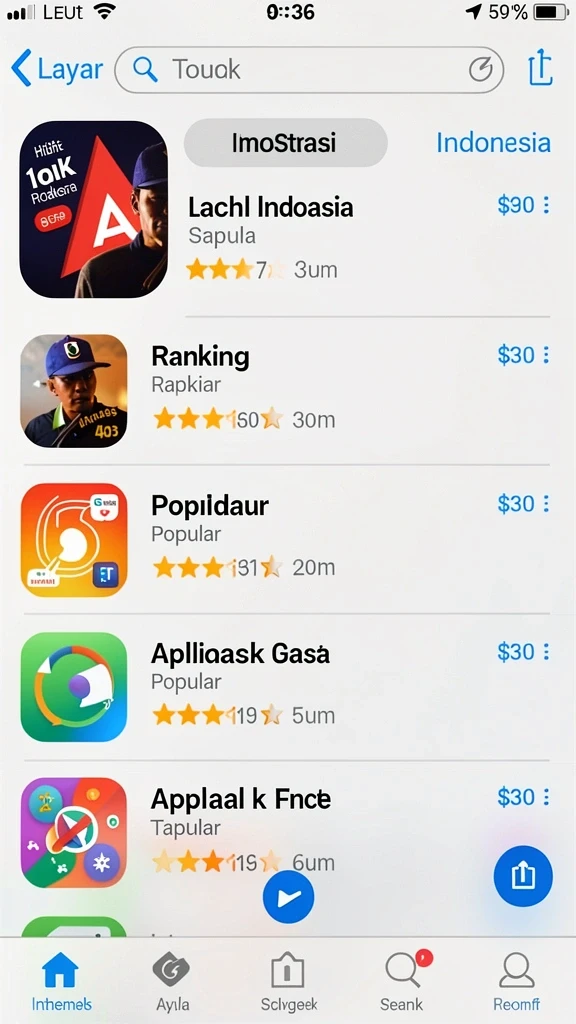Switch to the Inhemels home tab

tap(61, 981)
